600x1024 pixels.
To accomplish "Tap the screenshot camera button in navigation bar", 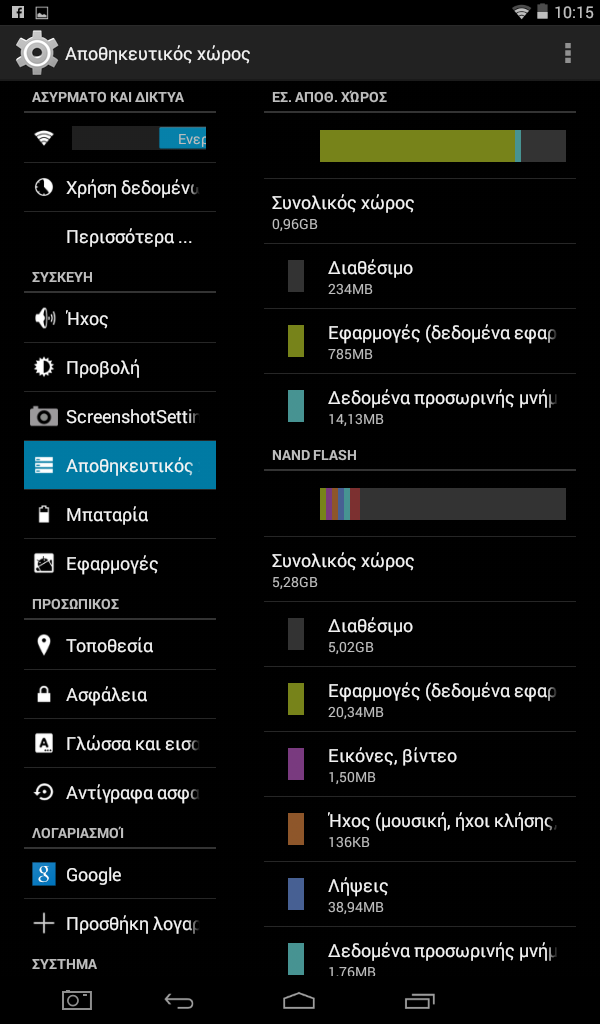I will pos(77,1000).
